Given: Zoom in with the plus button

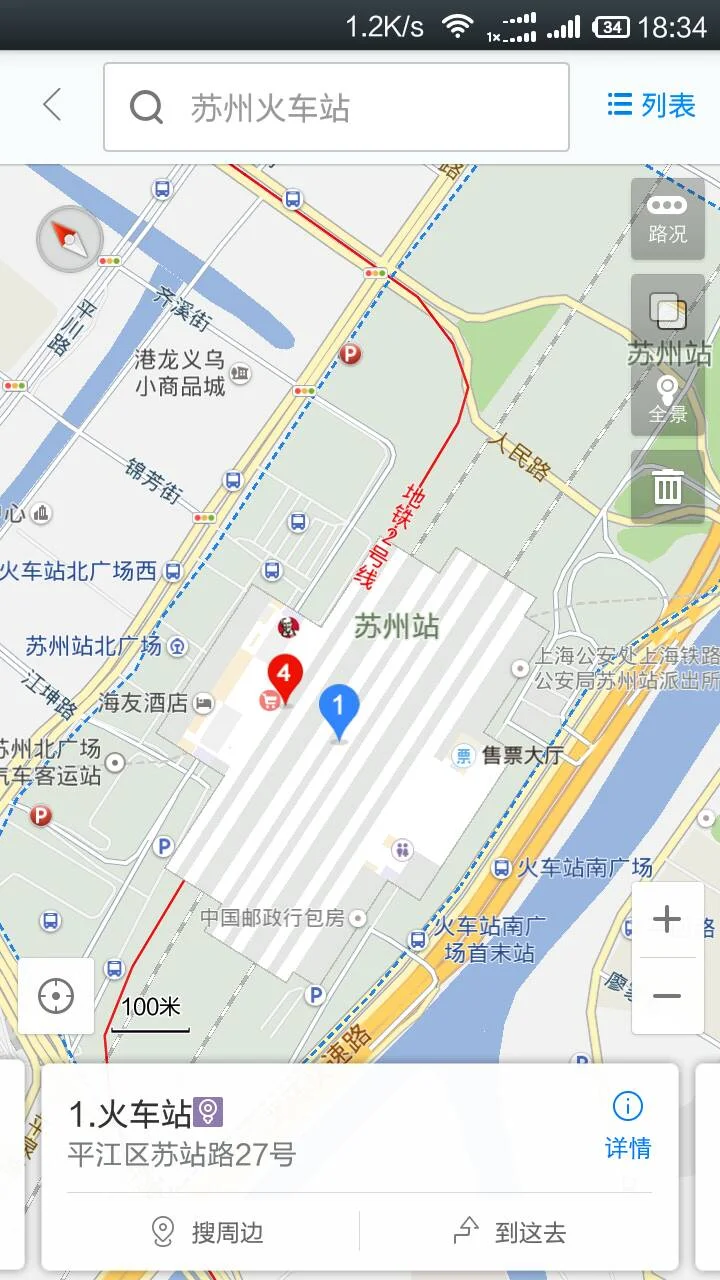Looking at the screenshot, I should 668,919.
